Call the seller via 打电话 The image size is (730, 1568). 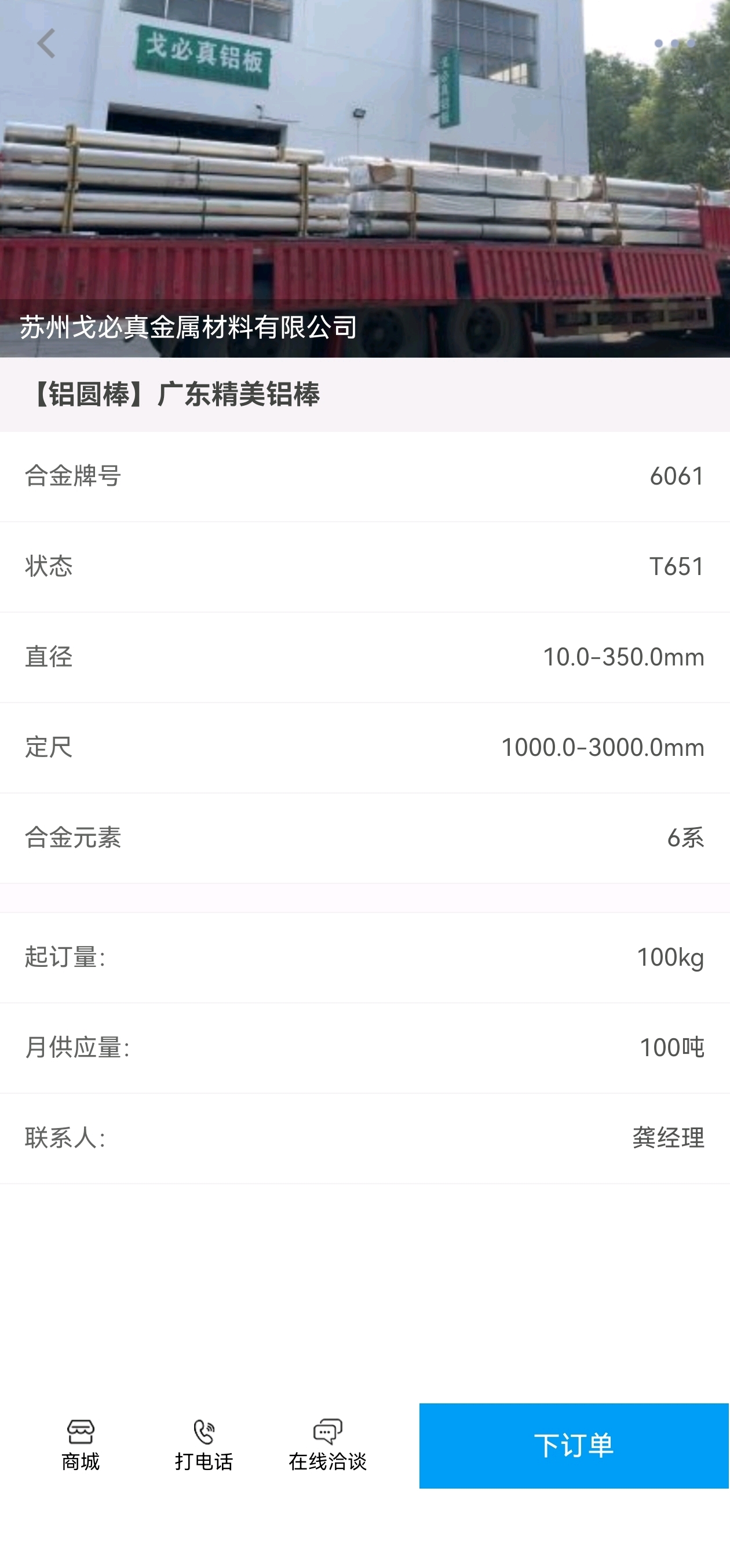pyautogui.click(x=204, y=1446)
